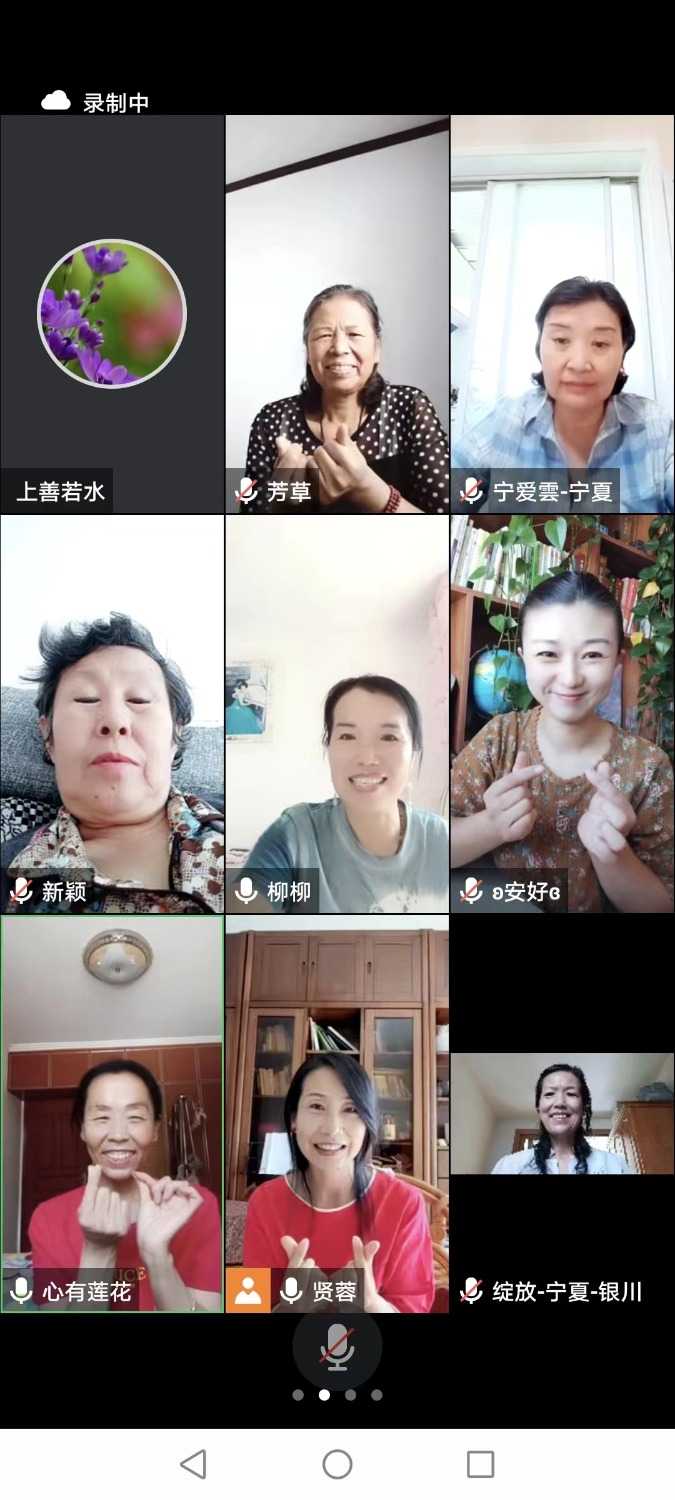
Task: Select the 安好 video tile
Action: coord(562,714)
